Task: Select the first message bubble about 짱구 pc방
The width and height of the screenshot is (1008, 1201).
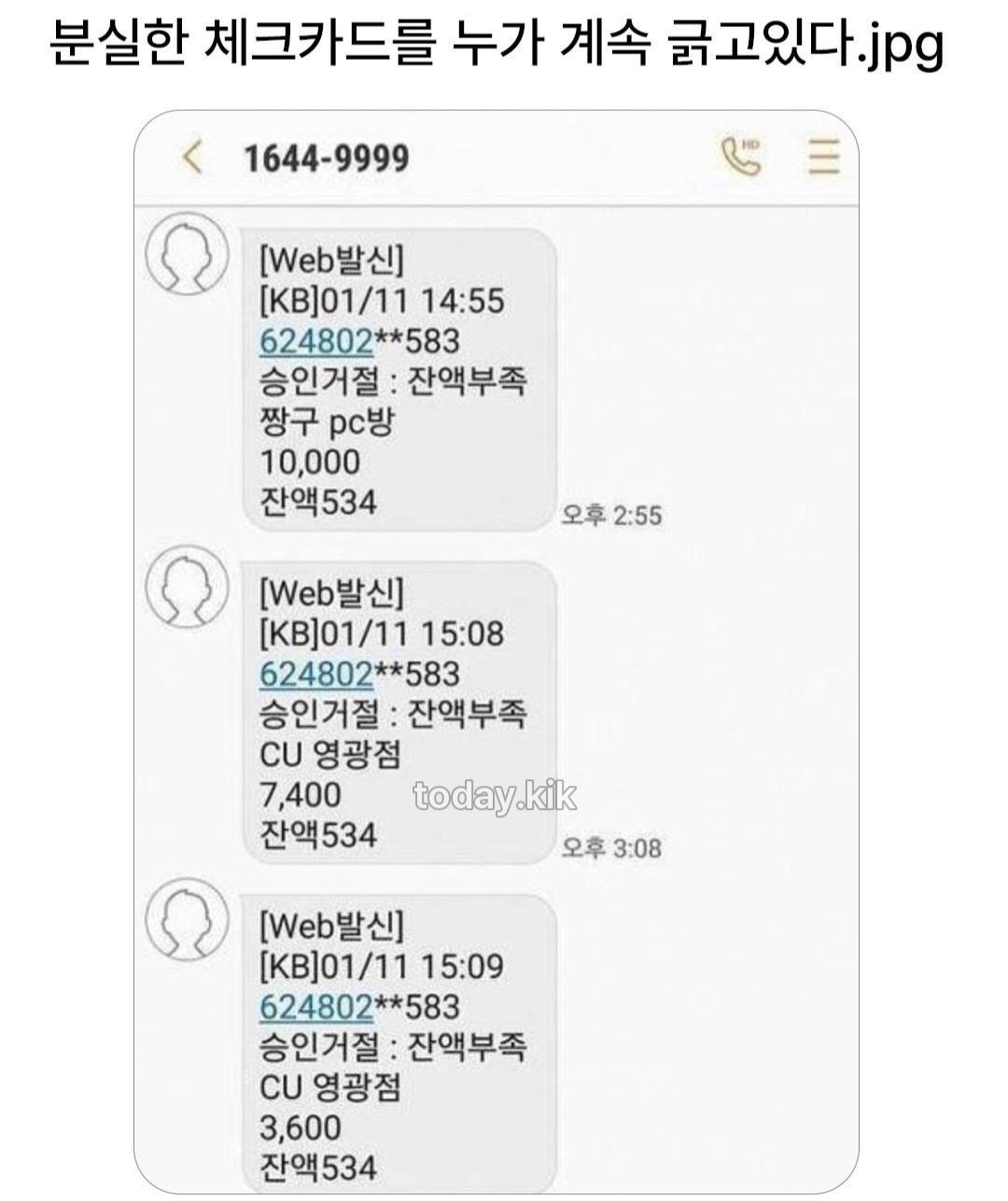Action: pos(392,373)
